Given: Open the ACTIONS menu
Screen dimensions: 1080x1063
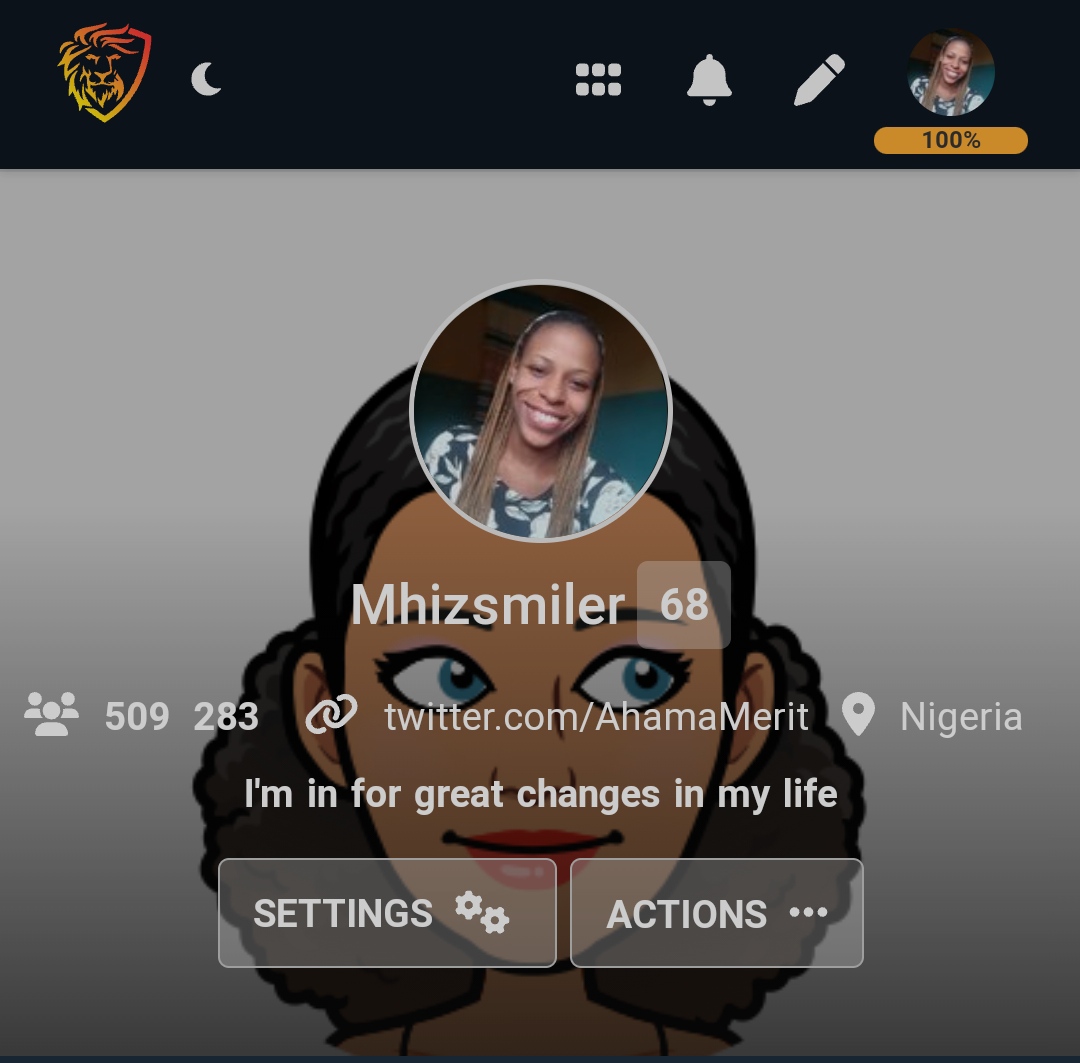Looking at the screenshot, I should [x=716, y=913].
